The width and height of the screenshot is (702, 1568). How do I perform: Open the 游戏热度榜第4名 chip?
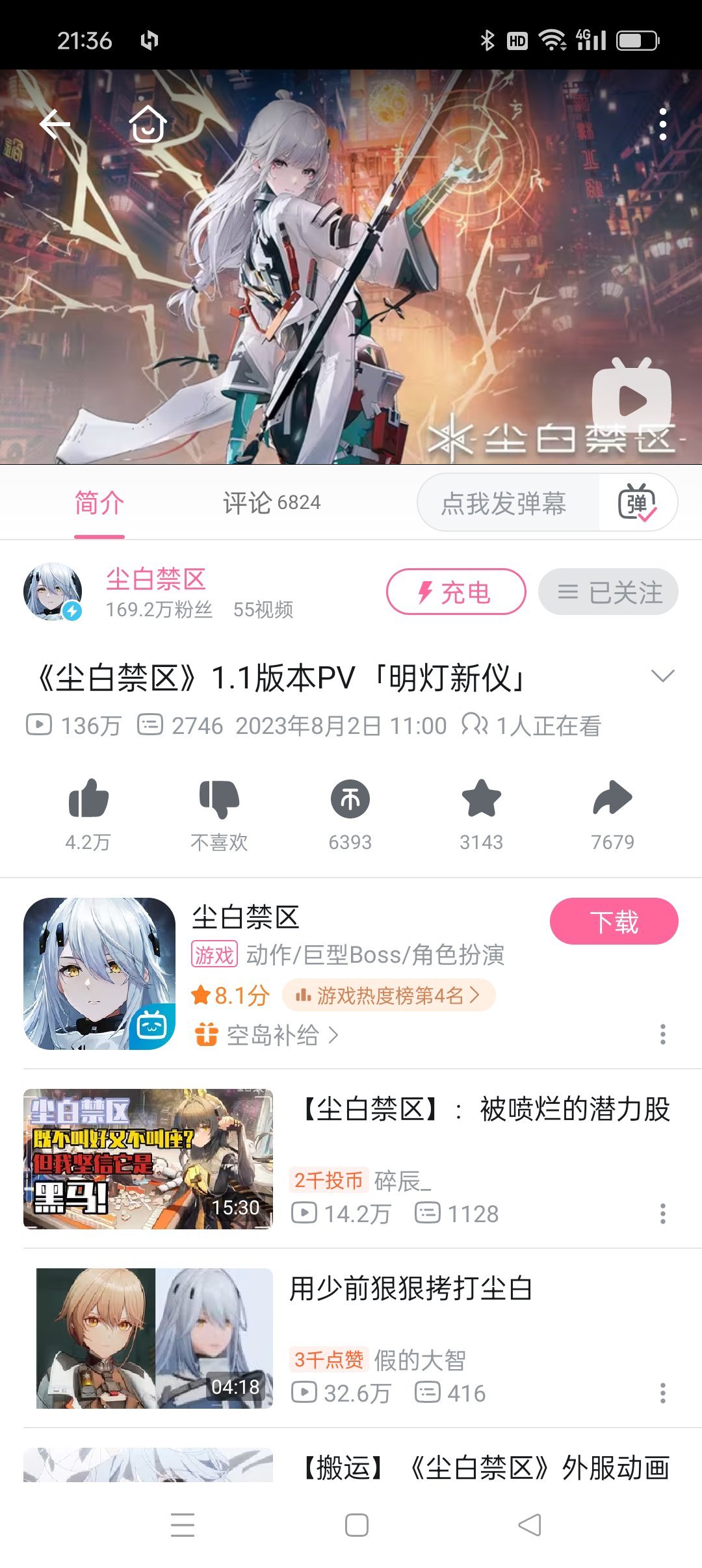coord(389,995)
